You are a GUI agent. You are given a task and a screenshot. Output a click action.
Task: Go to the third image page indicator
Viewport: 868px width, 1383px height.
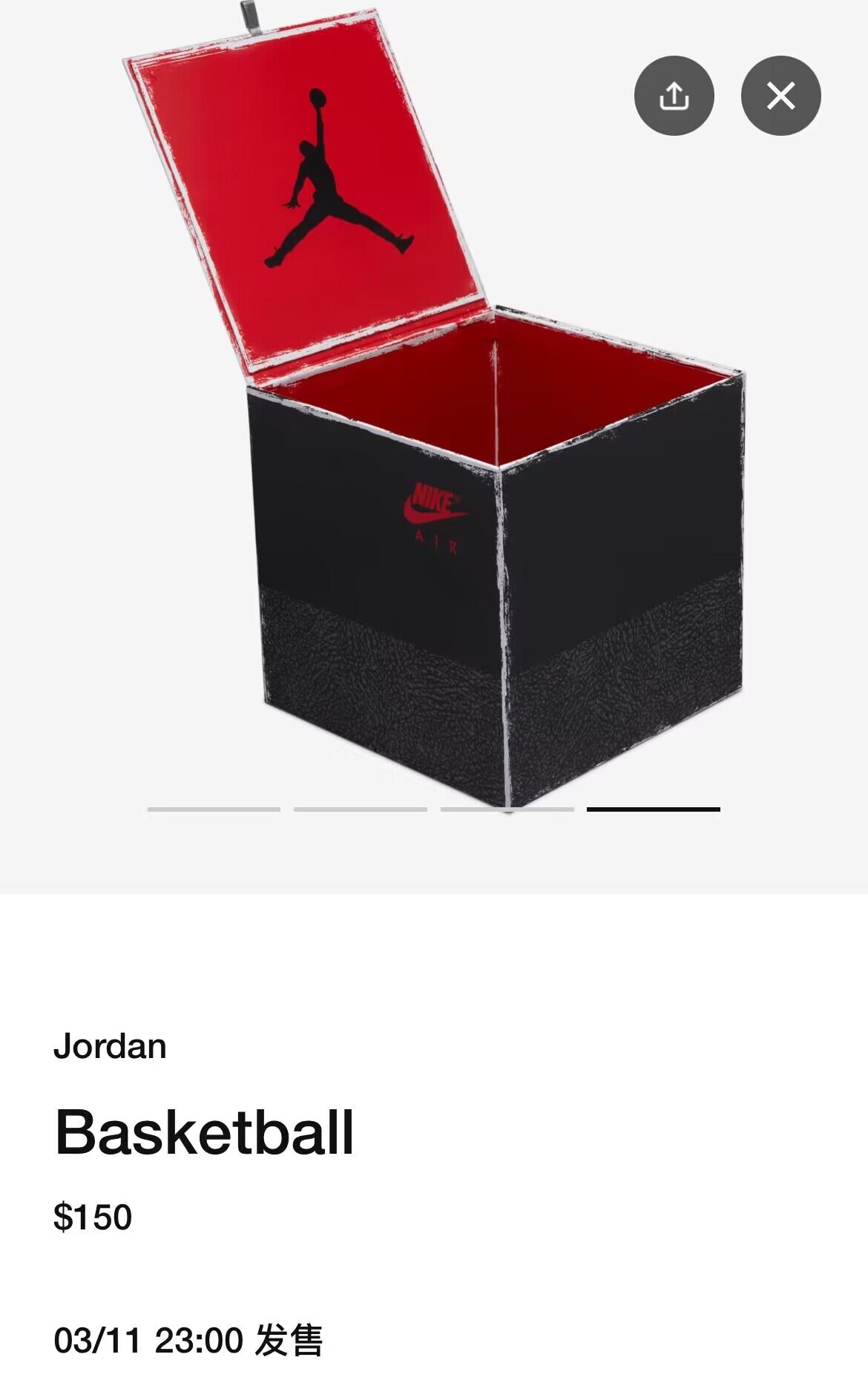(507, 809)
